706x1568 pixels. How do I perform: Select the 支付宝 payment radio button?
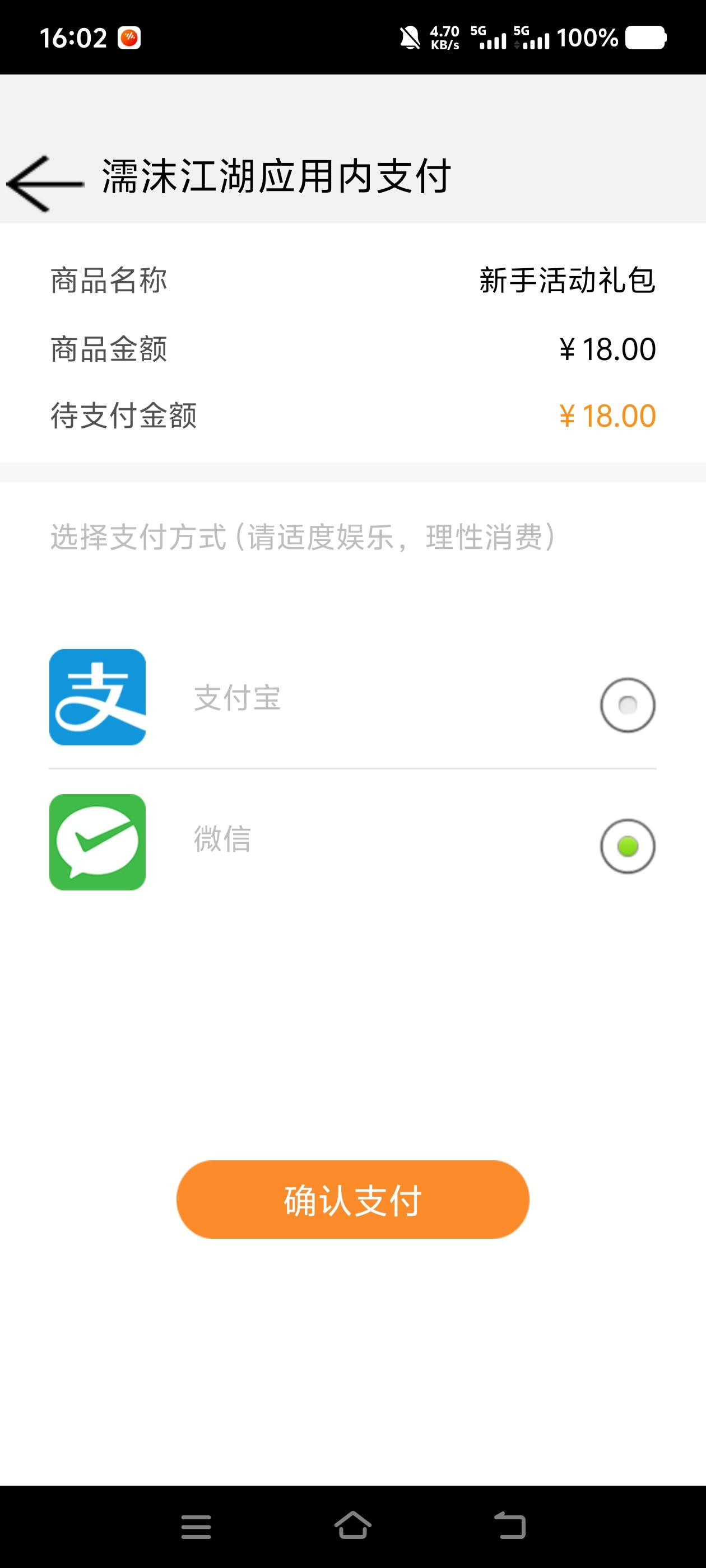pyautogui.click(x=628, y=706)
